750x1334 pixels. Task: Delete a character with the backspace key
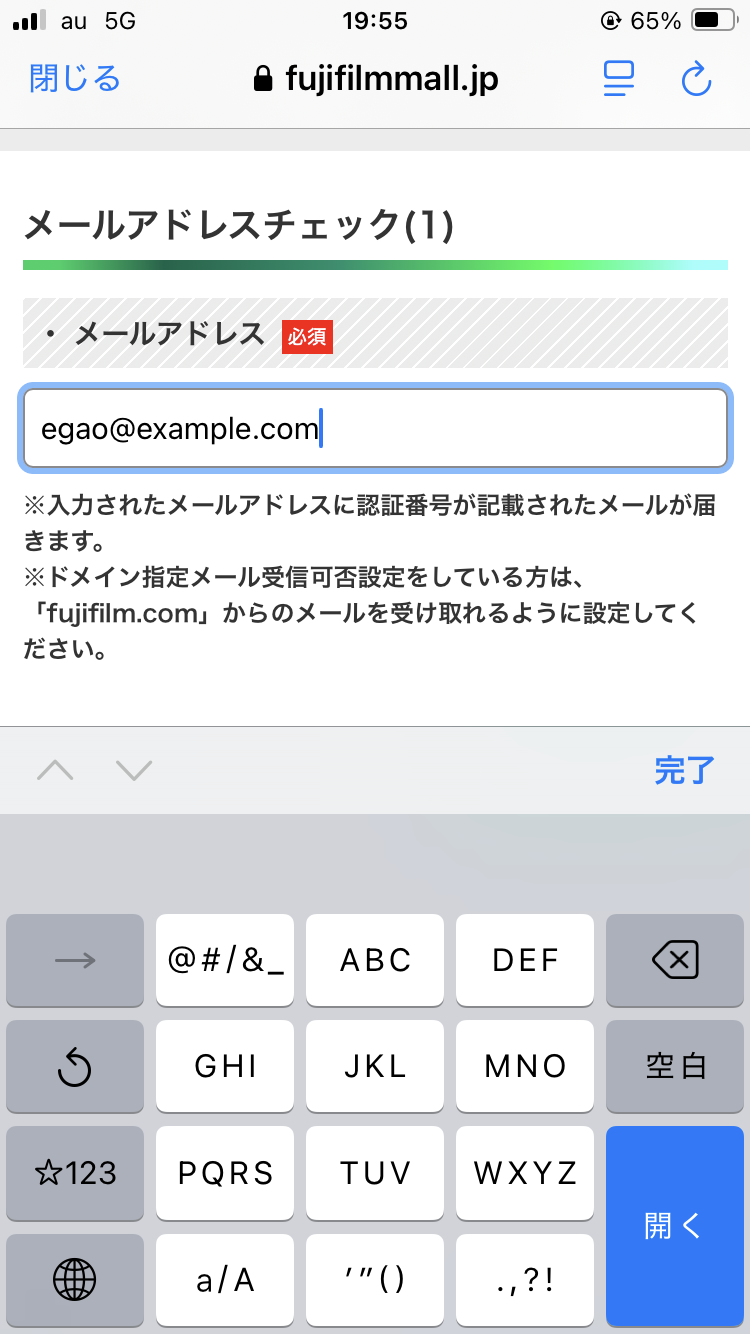[x=675, y=961]
